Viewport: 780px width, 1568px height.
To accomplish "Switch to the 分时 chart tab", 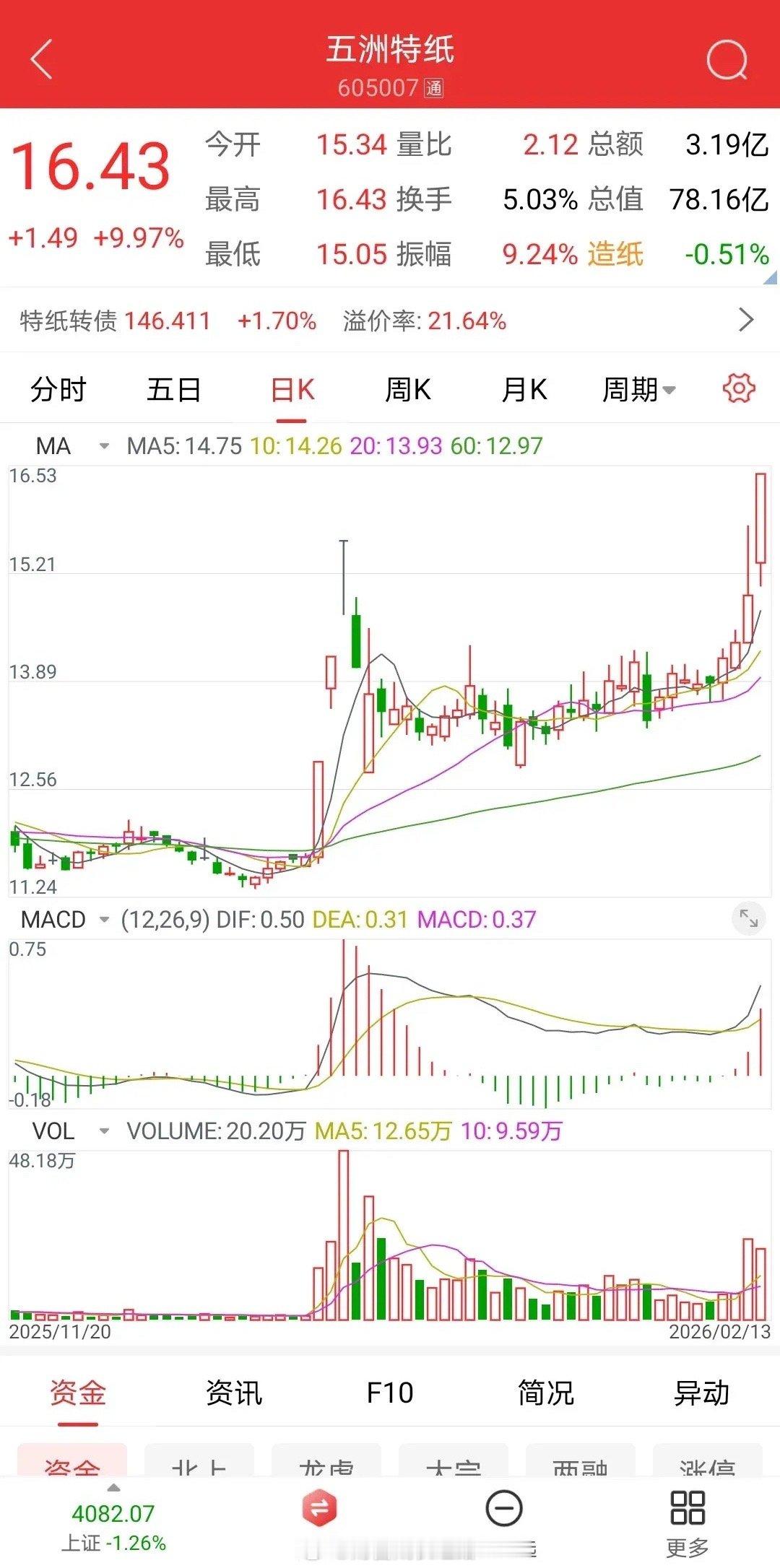I will click(58, 391).
